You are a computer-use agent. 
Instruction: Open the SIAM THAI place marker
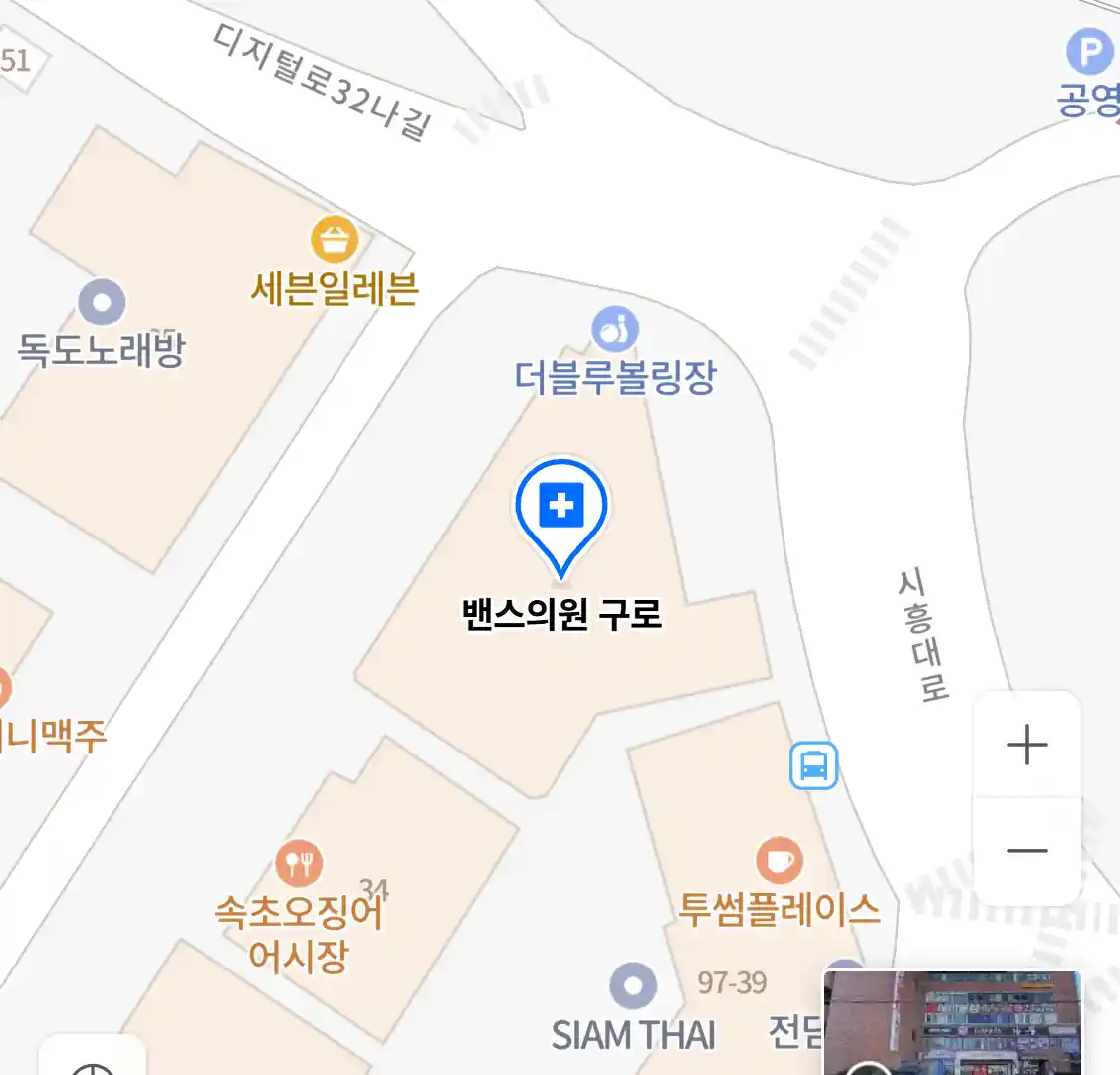[x=632, y=986]
